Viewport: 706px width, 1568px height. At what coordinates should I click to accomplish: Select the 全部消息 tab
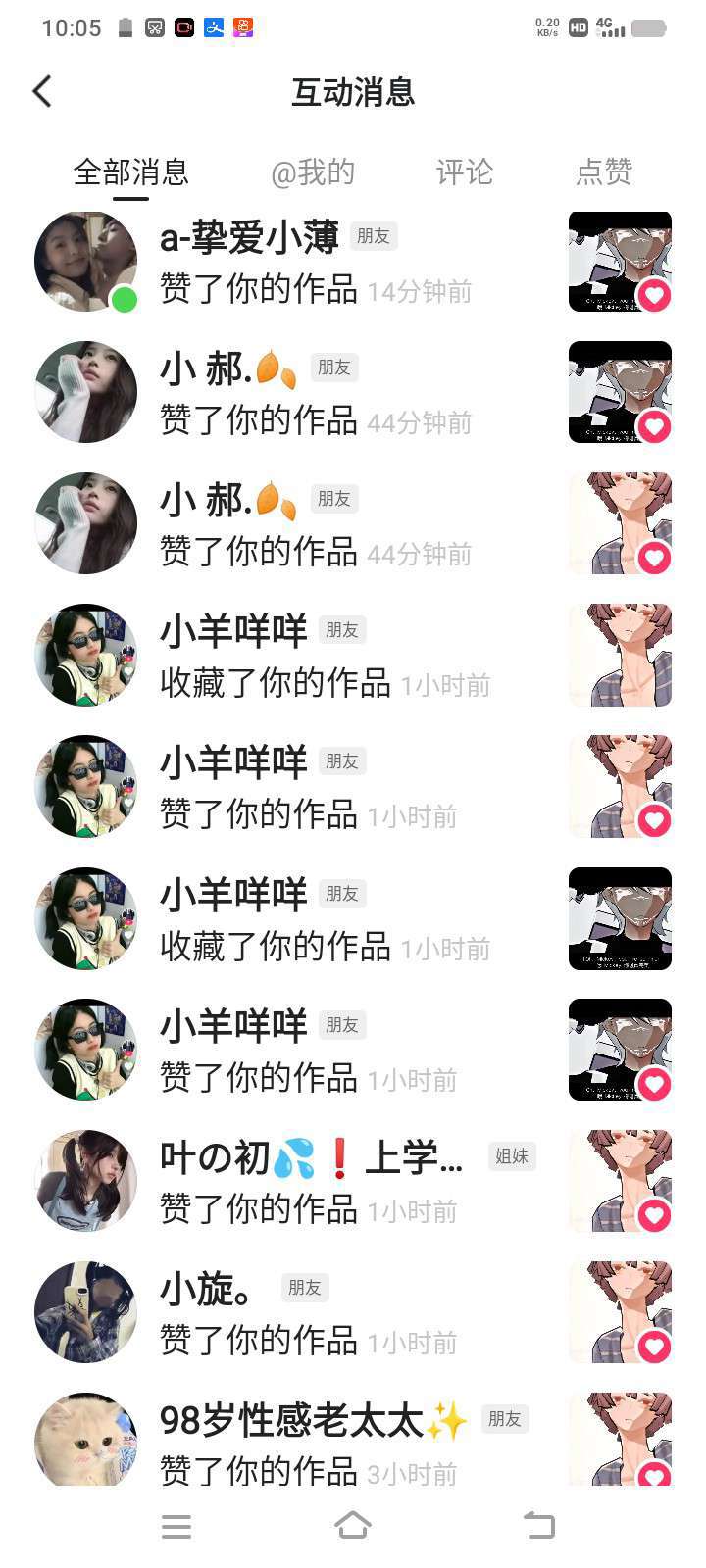pos(130,172)
